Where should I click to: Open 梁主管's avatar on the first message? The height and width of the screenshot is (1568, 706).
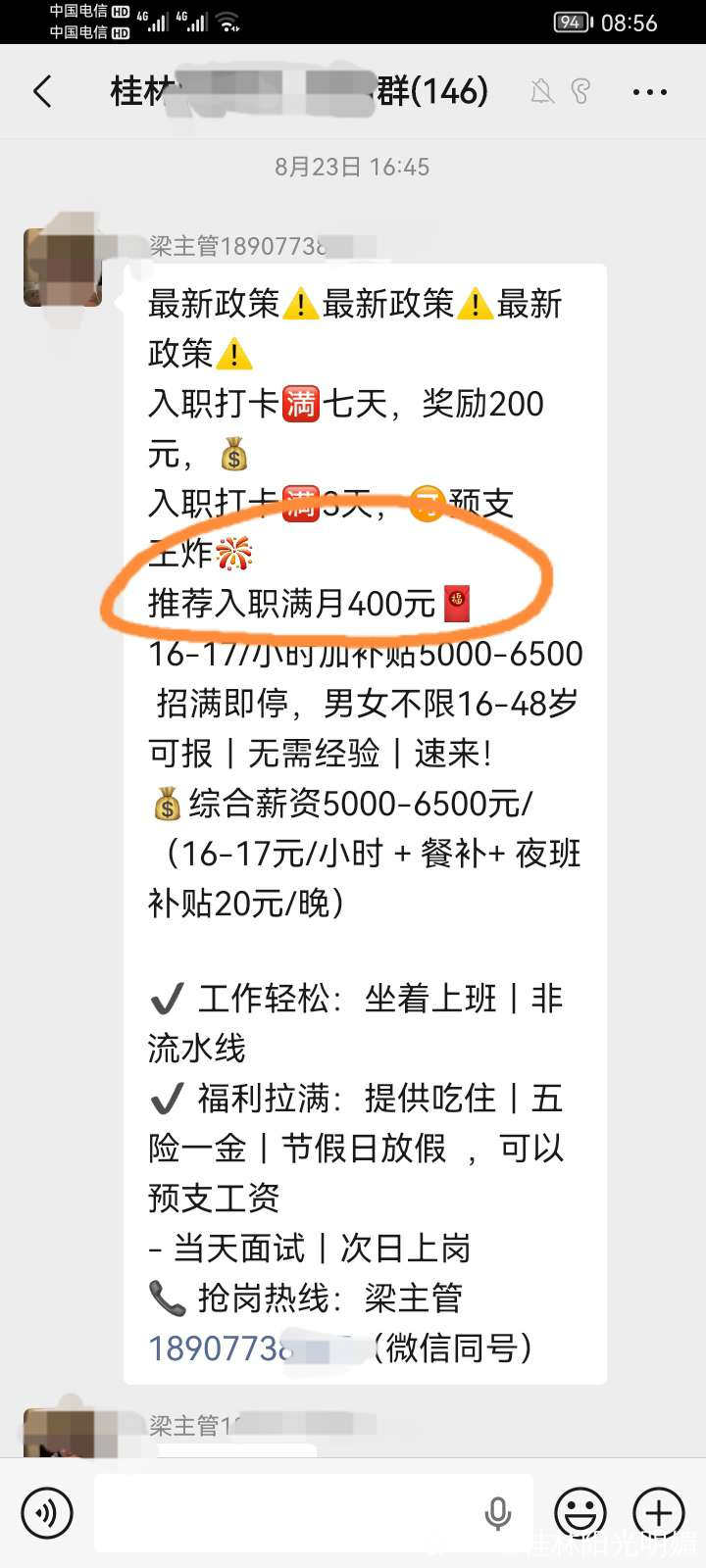point(63,268)
